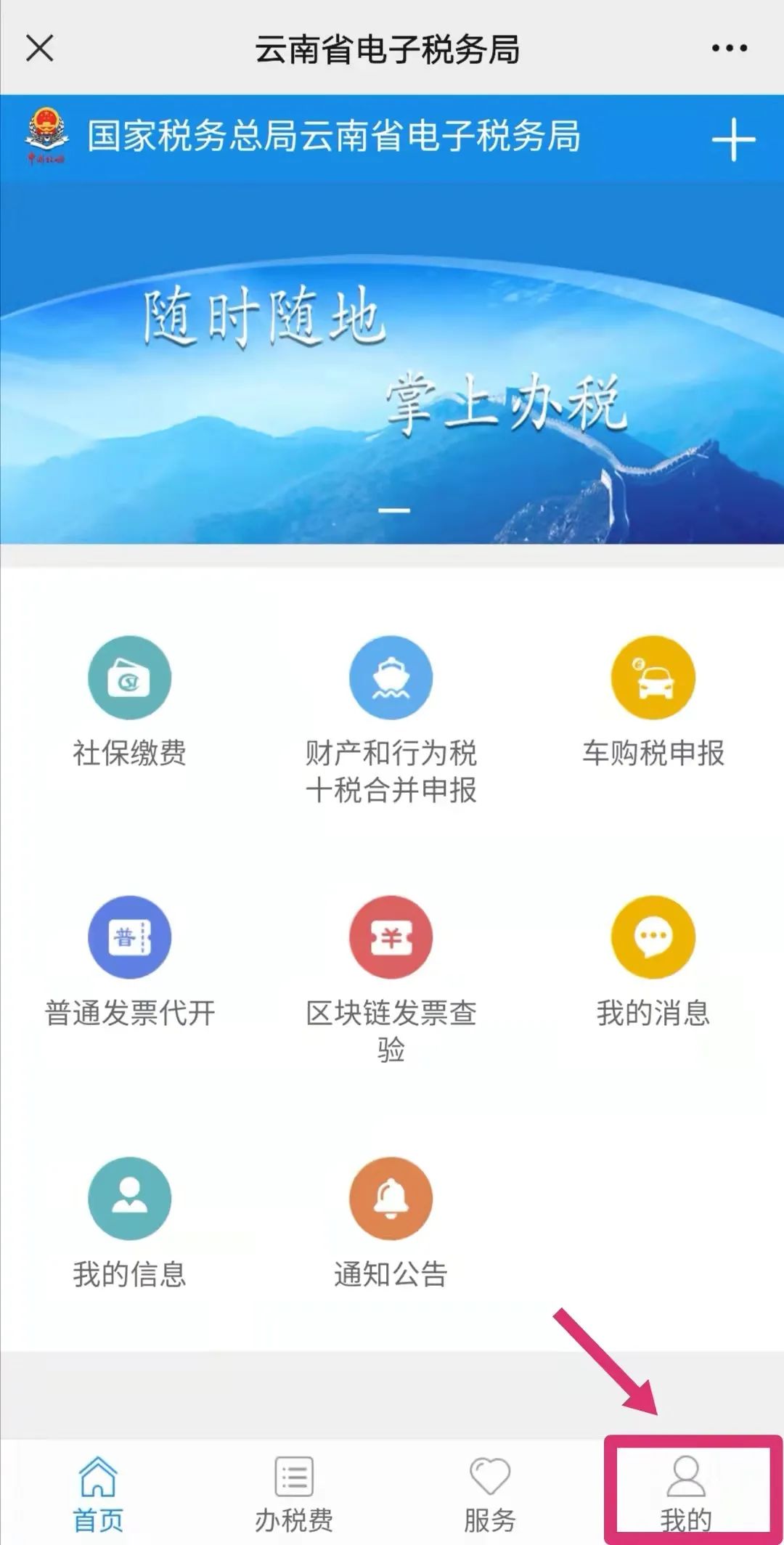
Task: Open the three-dot overflow menu
Action: pyautogui.click(x=729, y=49)
